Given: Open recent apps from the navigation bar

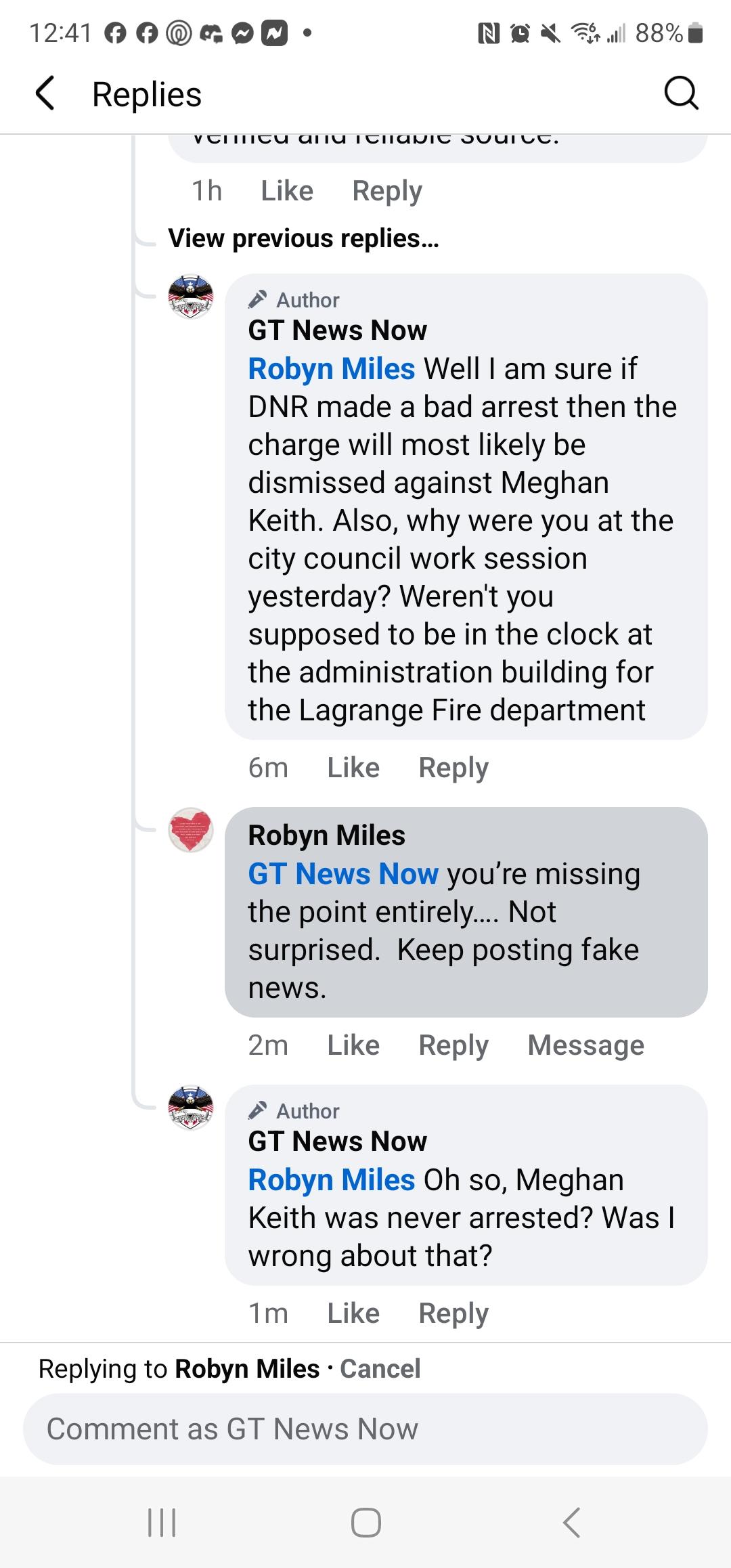Looking at the screenshot, I should [x=162, y=1523].
